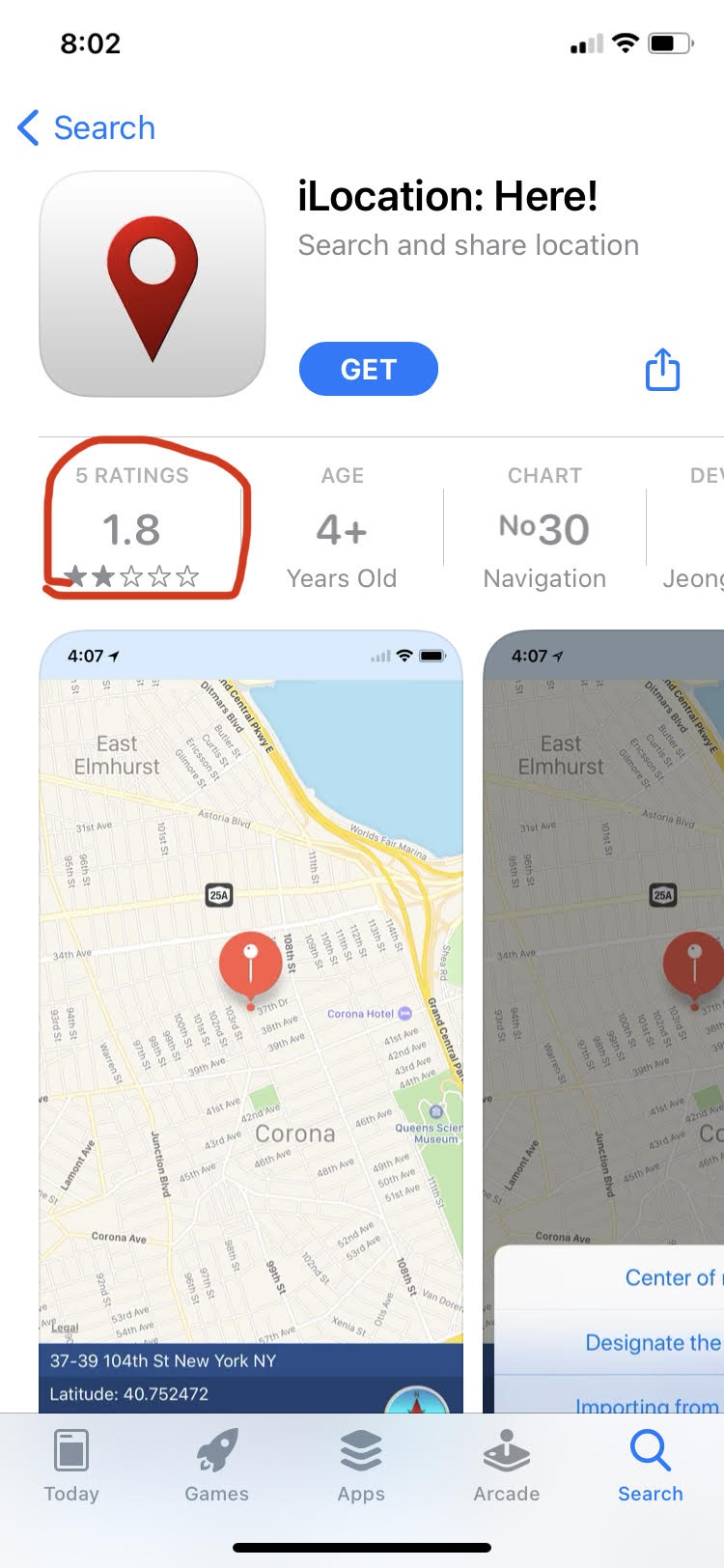
Task: Open the No30 Navigation chart info
Action: [x=544, y=527]
